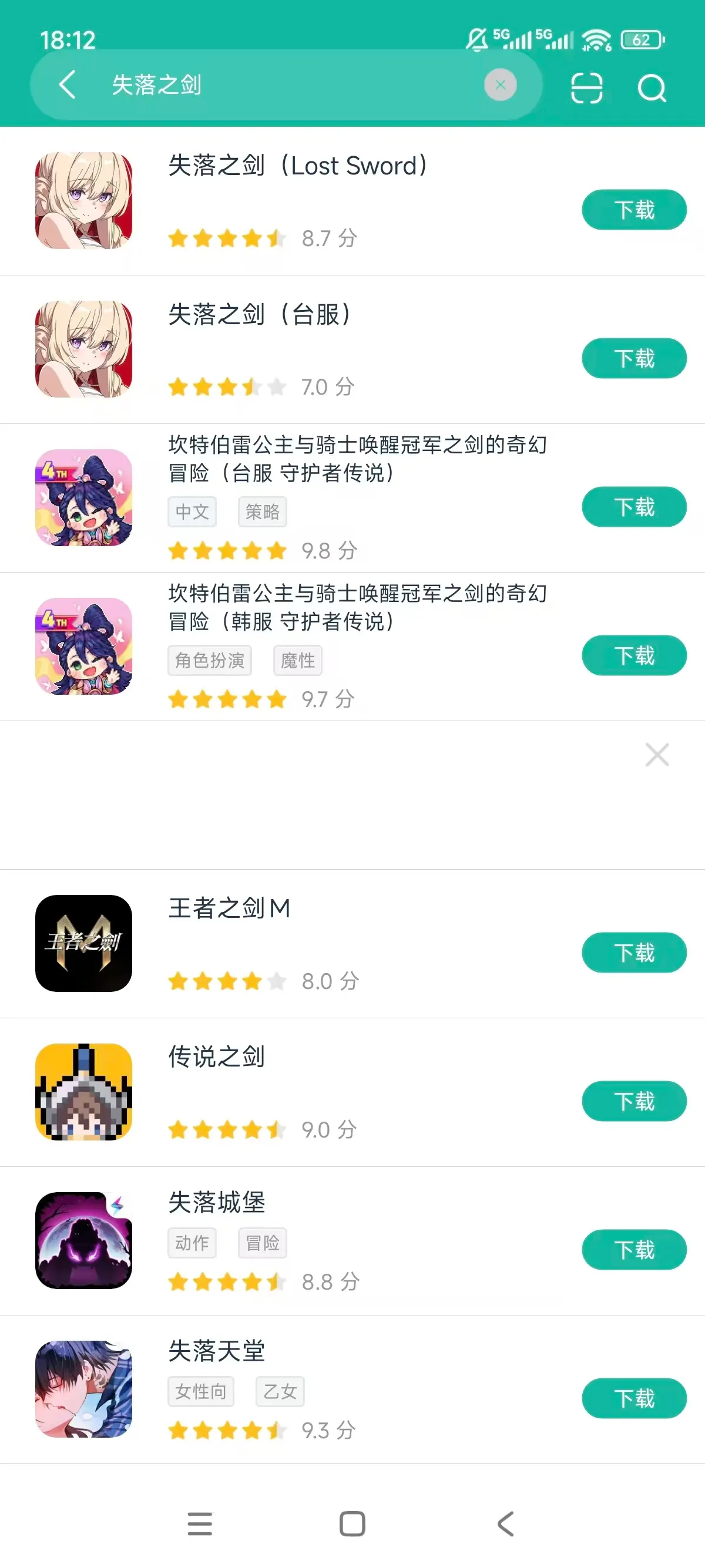This screenshot has height=1568, width=705.
Task: Tap the 坎特伯雷公主 台服 app icon
Action: coord(84,498)
